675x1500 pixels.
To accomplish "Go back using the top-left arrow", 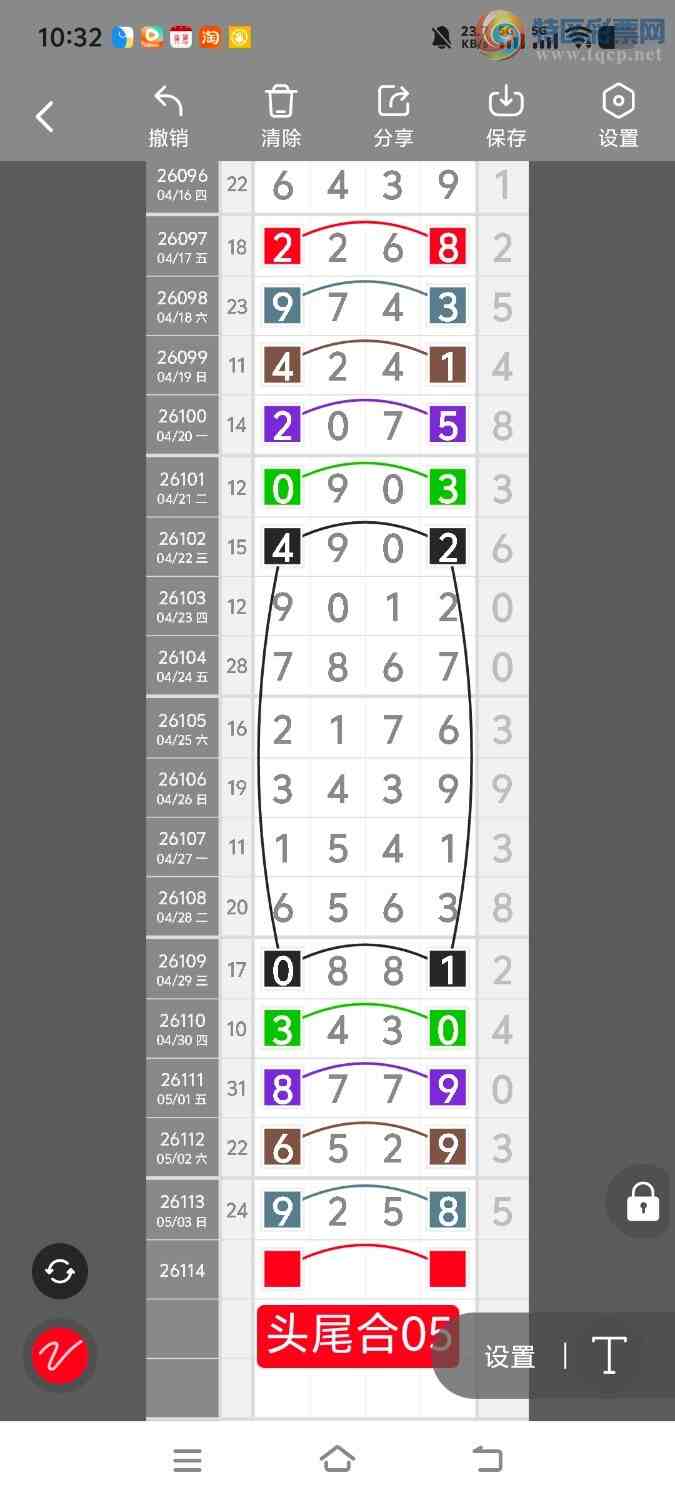I will [x=45, y=117].
